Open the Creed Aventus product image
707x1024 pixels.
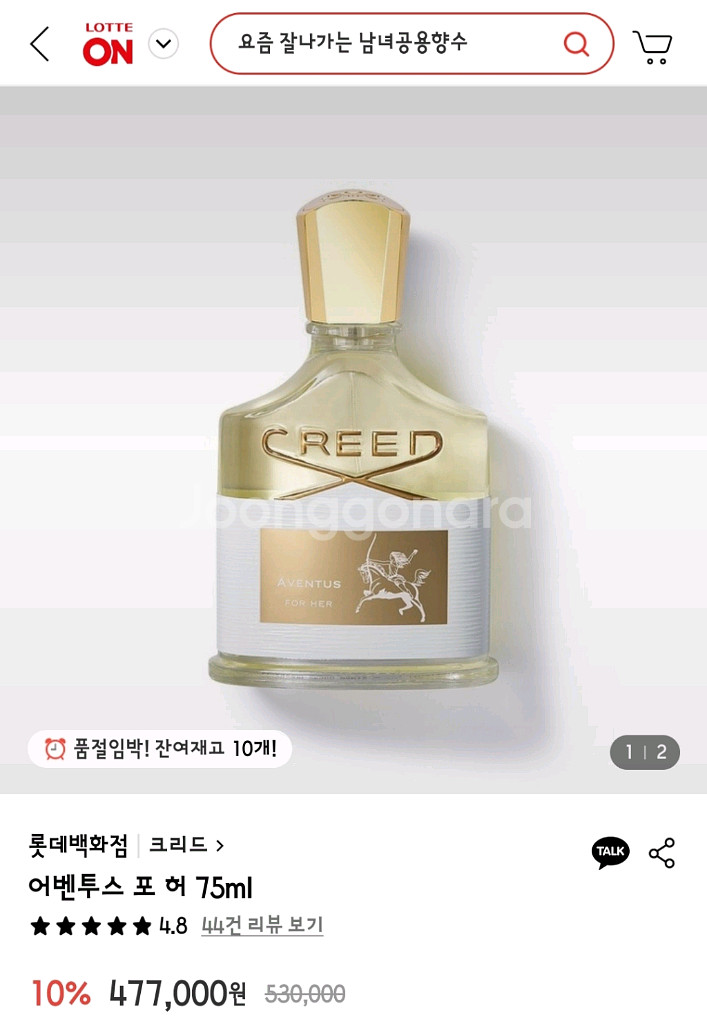pyautogui.click(x=353, y=440)
